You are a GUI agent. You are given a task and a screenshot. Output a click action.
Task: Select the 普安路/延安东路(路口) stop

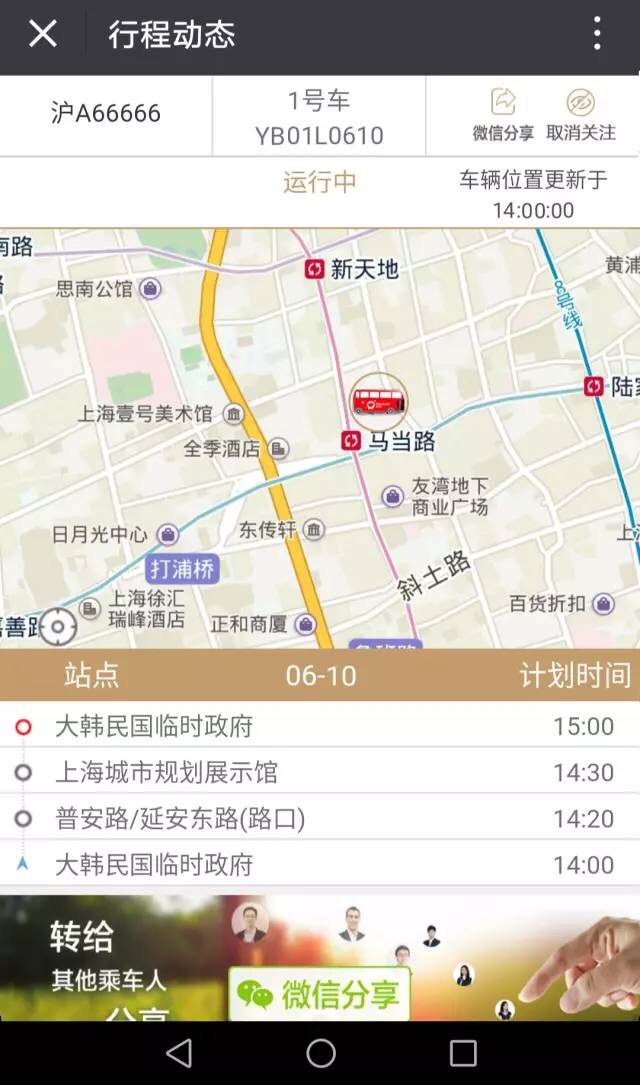point(180,819)
